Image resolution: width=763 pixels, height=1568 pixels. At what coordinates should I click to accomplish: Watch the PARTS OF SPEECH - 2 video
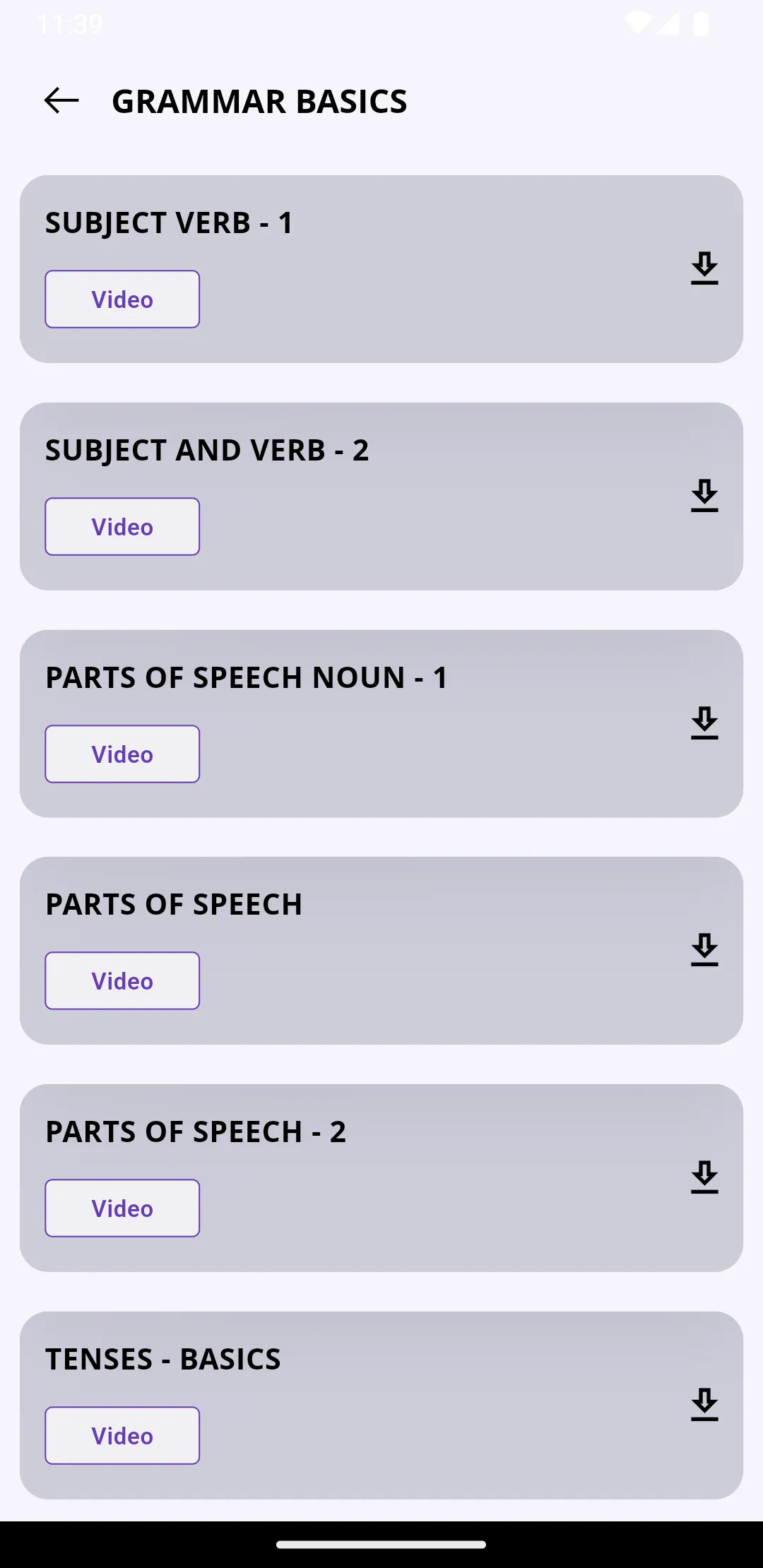122,1208
